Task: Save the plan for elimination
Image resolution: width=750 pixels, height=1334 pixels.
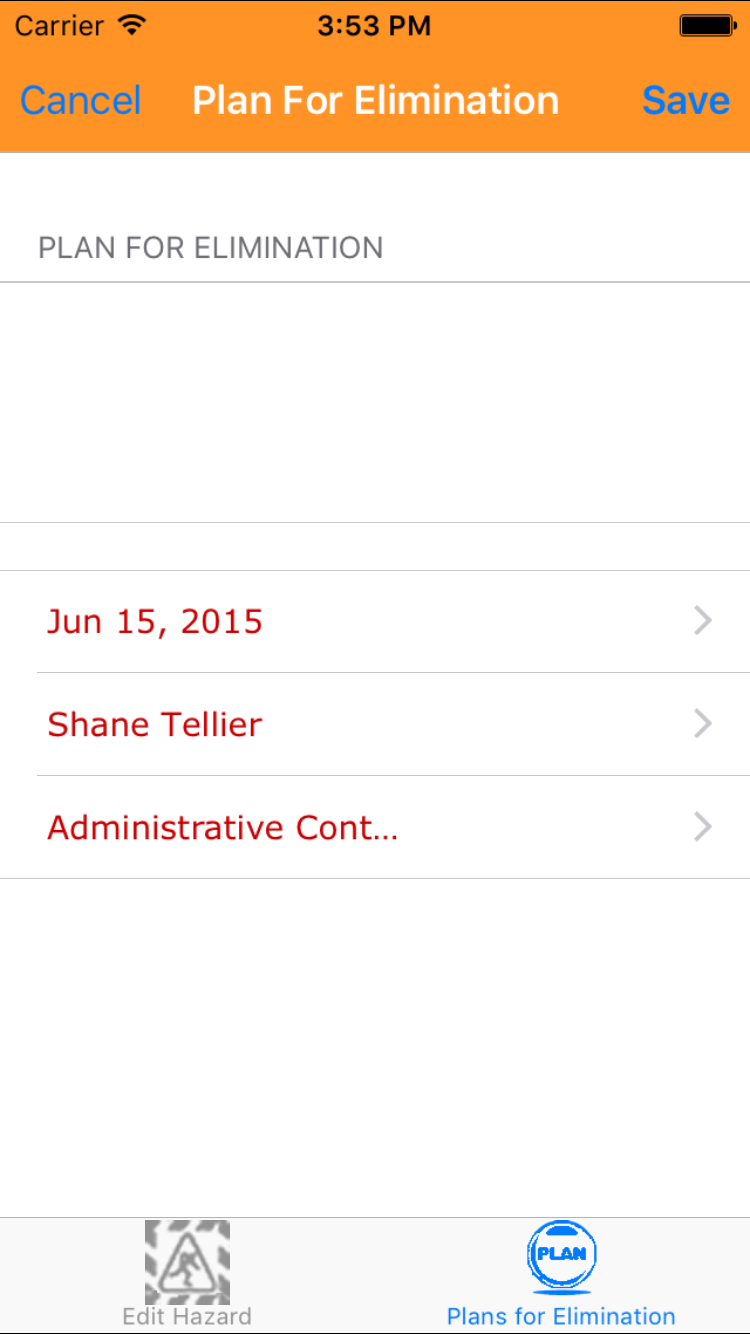Action: pos(685,100)
